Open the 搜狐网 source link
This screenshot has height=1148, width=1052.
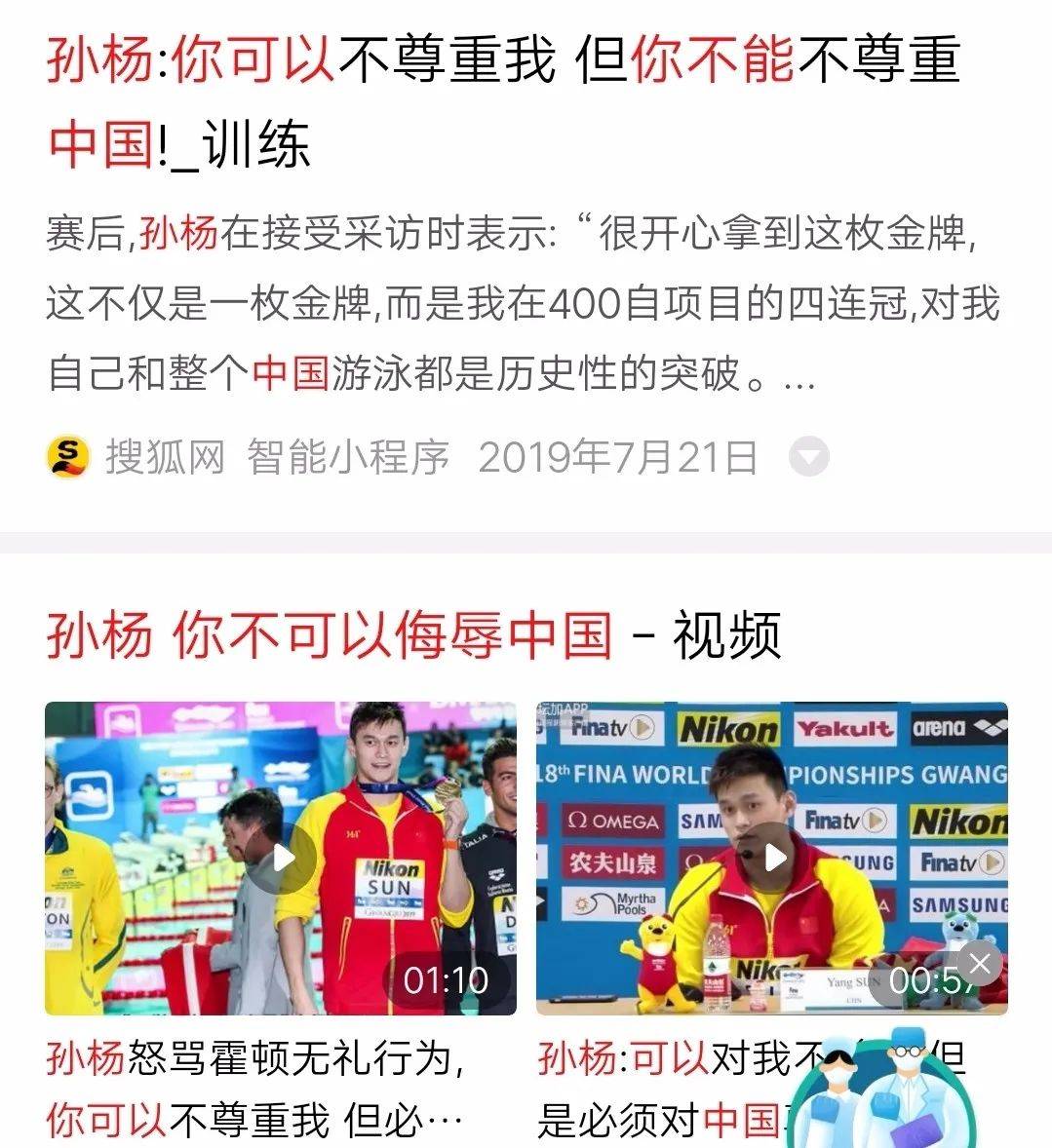coord(165,457)
